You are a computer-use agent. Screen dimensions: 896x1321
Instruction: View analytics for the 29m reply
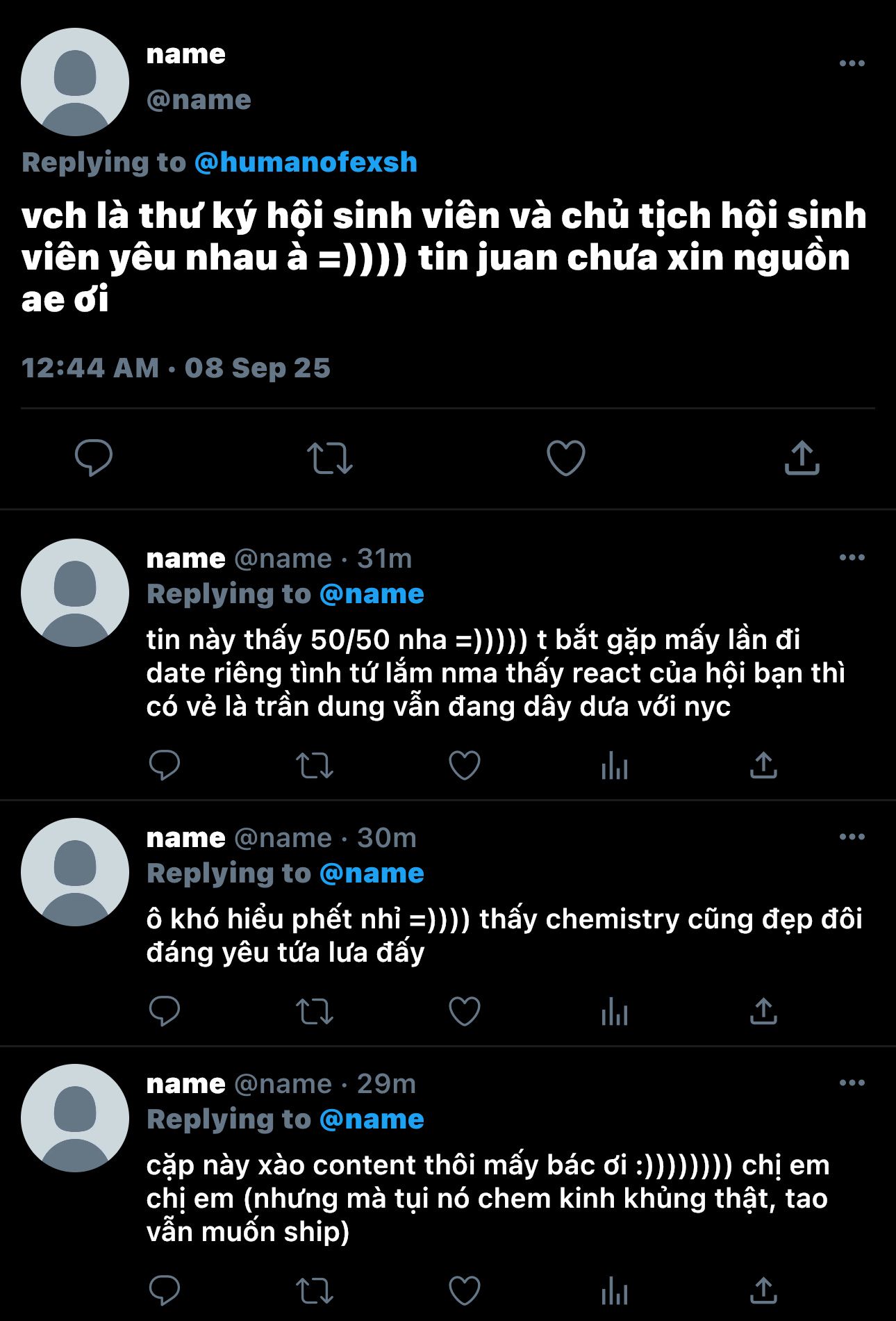(x=615, y=1292)
